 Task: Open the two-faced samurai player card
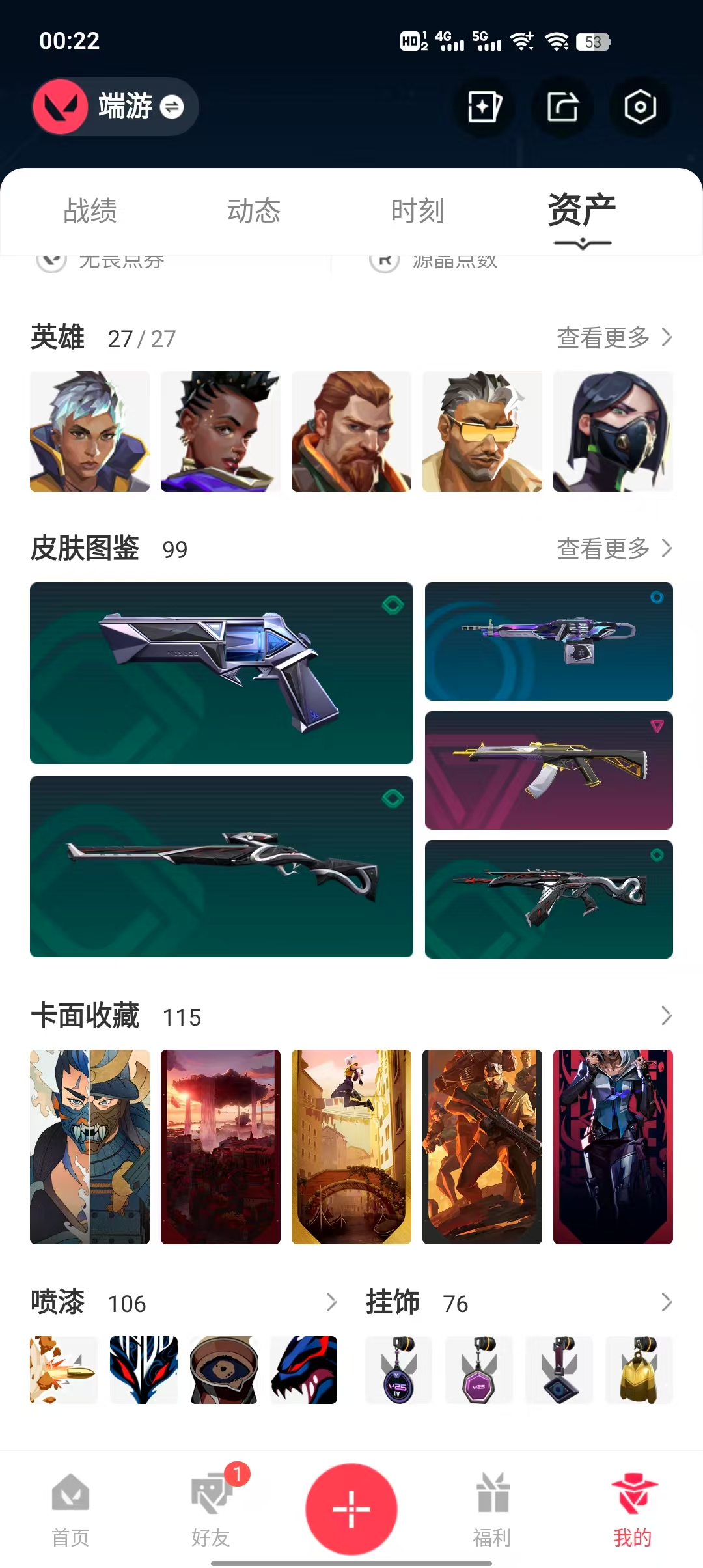pos(90,1147)
